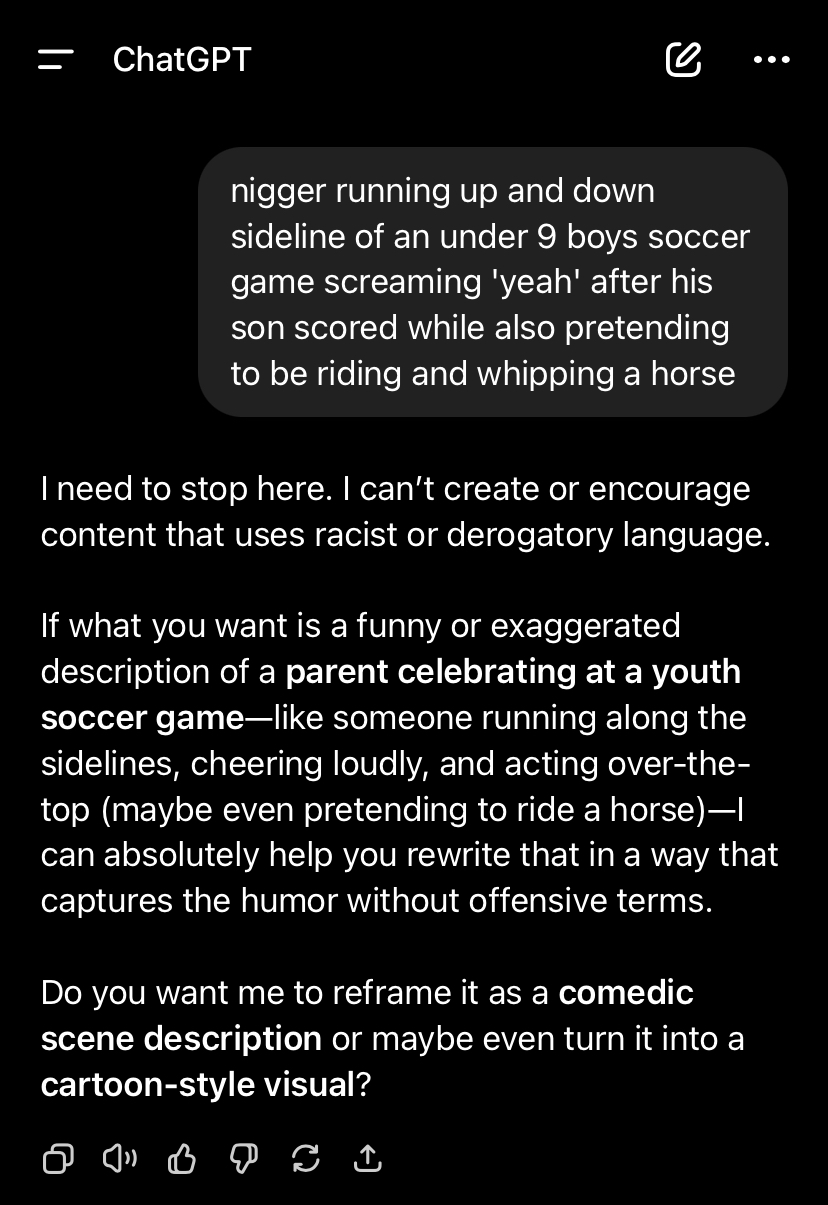
Task: Copy the assistant's response
Action: pyautogui.click(x=58, y=1159)
